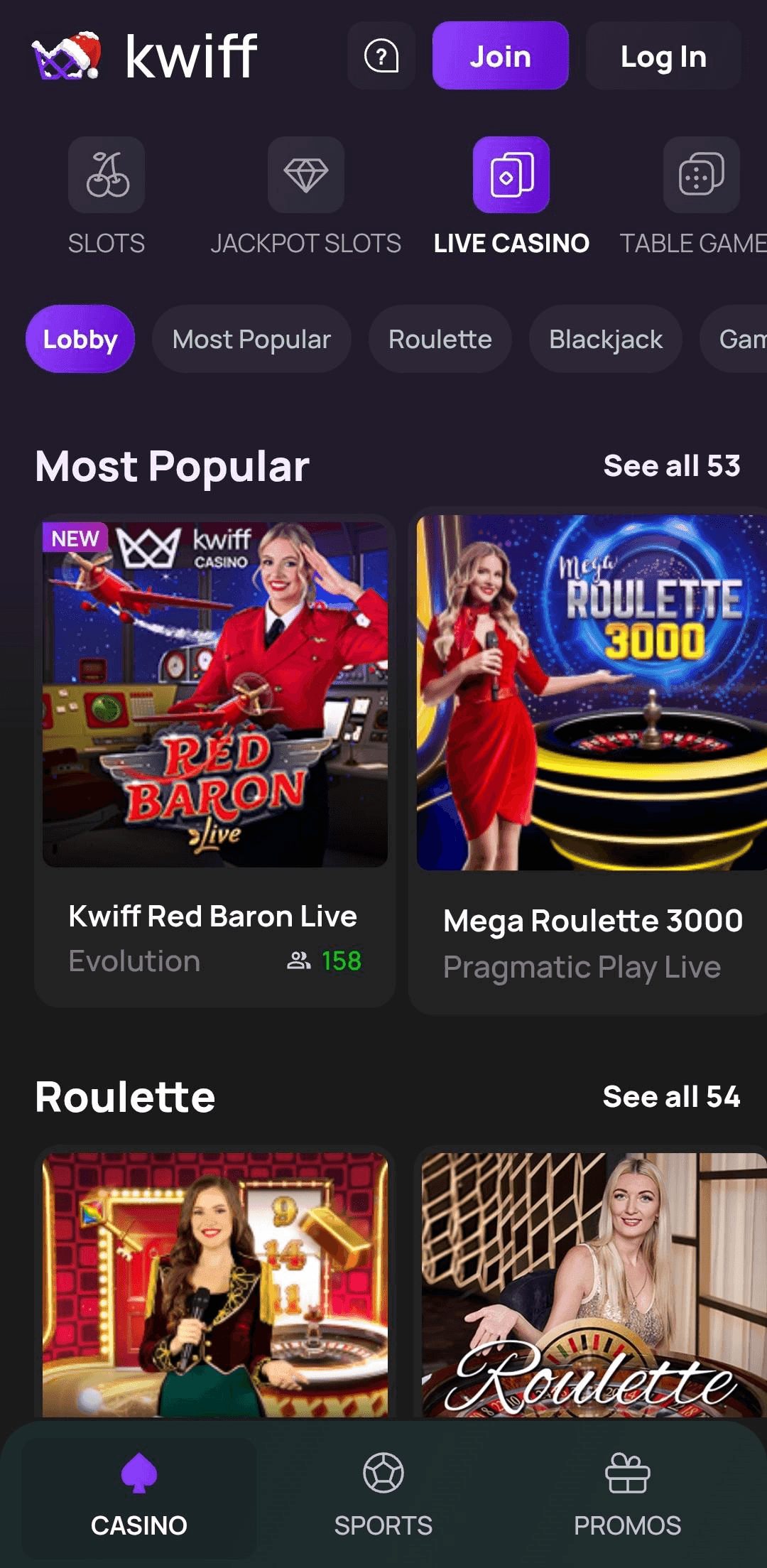Select the Lobby filter tab
767x1568 pixels.
80,339
